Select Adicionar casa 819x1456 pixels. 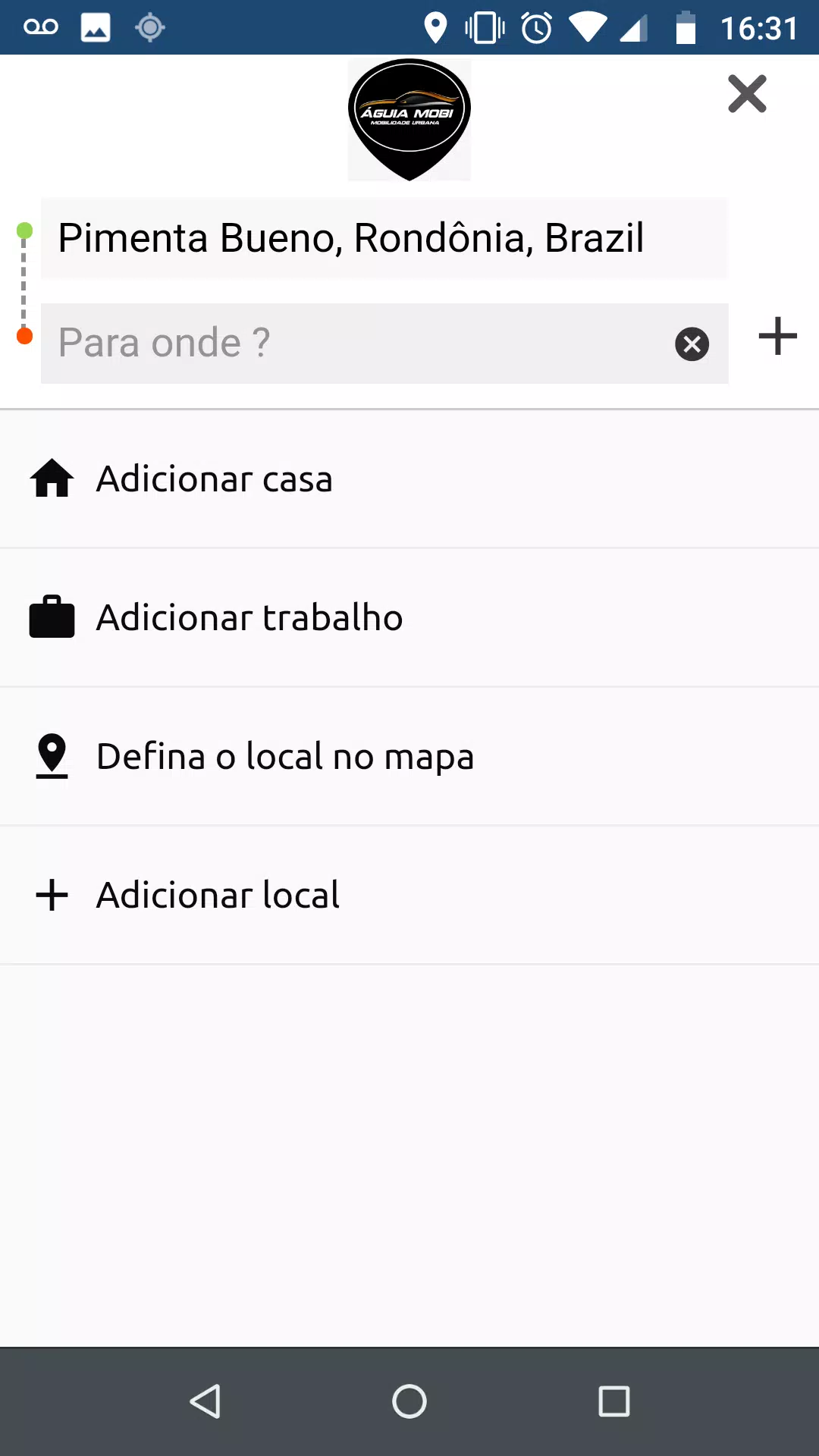click(x=409, y=479)
